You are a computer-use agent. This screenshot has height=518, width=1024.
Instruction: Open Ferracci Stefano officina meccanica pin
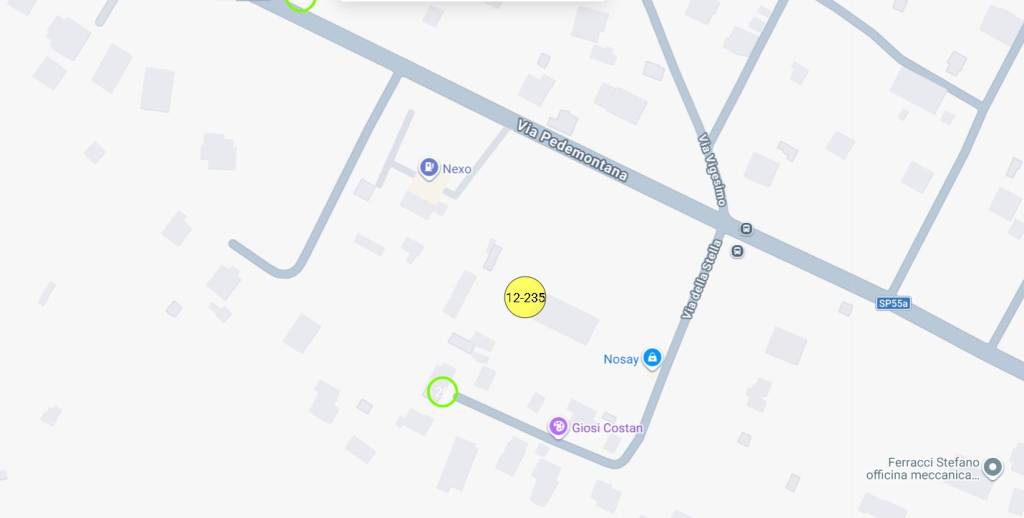(992, 466)
